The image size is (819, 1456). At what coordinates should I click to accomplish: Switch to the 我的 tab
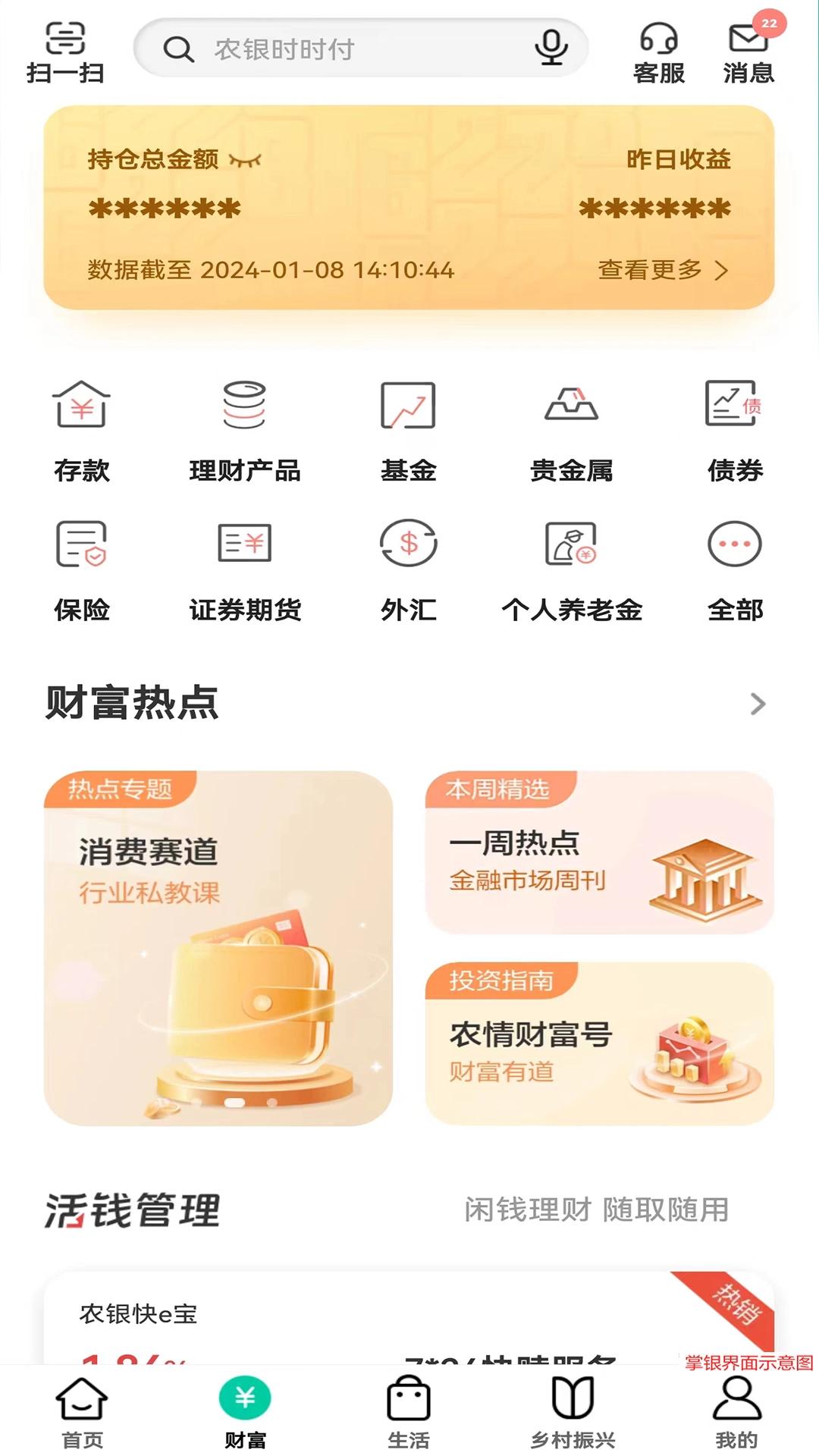pyautogui.click(x=736, y=1411)
